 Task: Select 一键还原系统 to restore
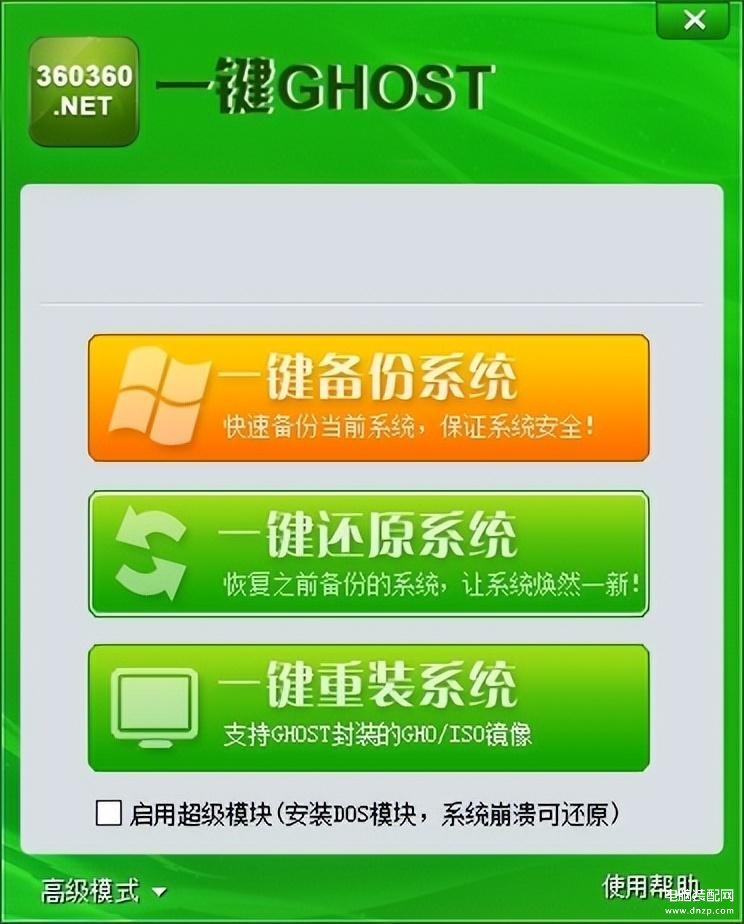click(368, 553)
